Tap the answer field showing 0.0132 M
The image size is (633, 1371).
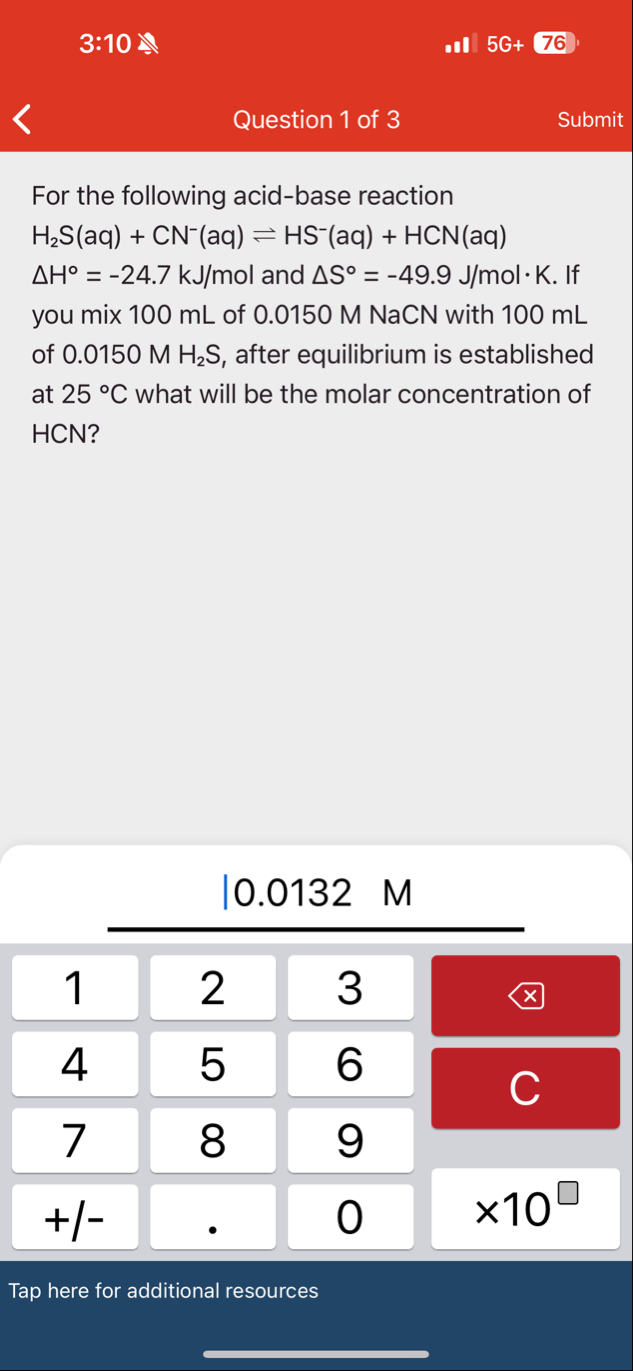click(x=316, y=892)
